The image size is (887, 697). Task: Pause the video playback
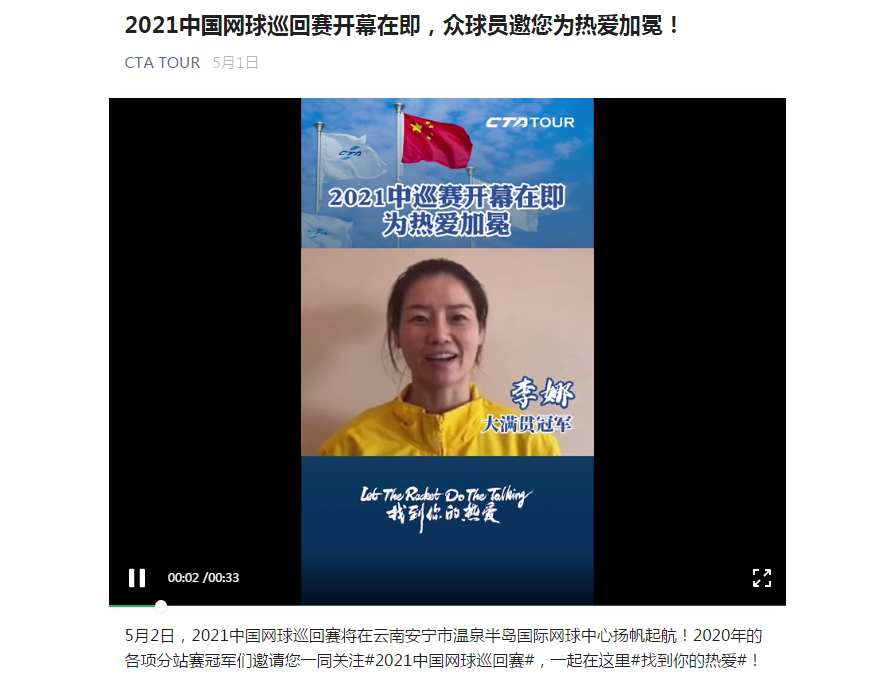[137, 577]
